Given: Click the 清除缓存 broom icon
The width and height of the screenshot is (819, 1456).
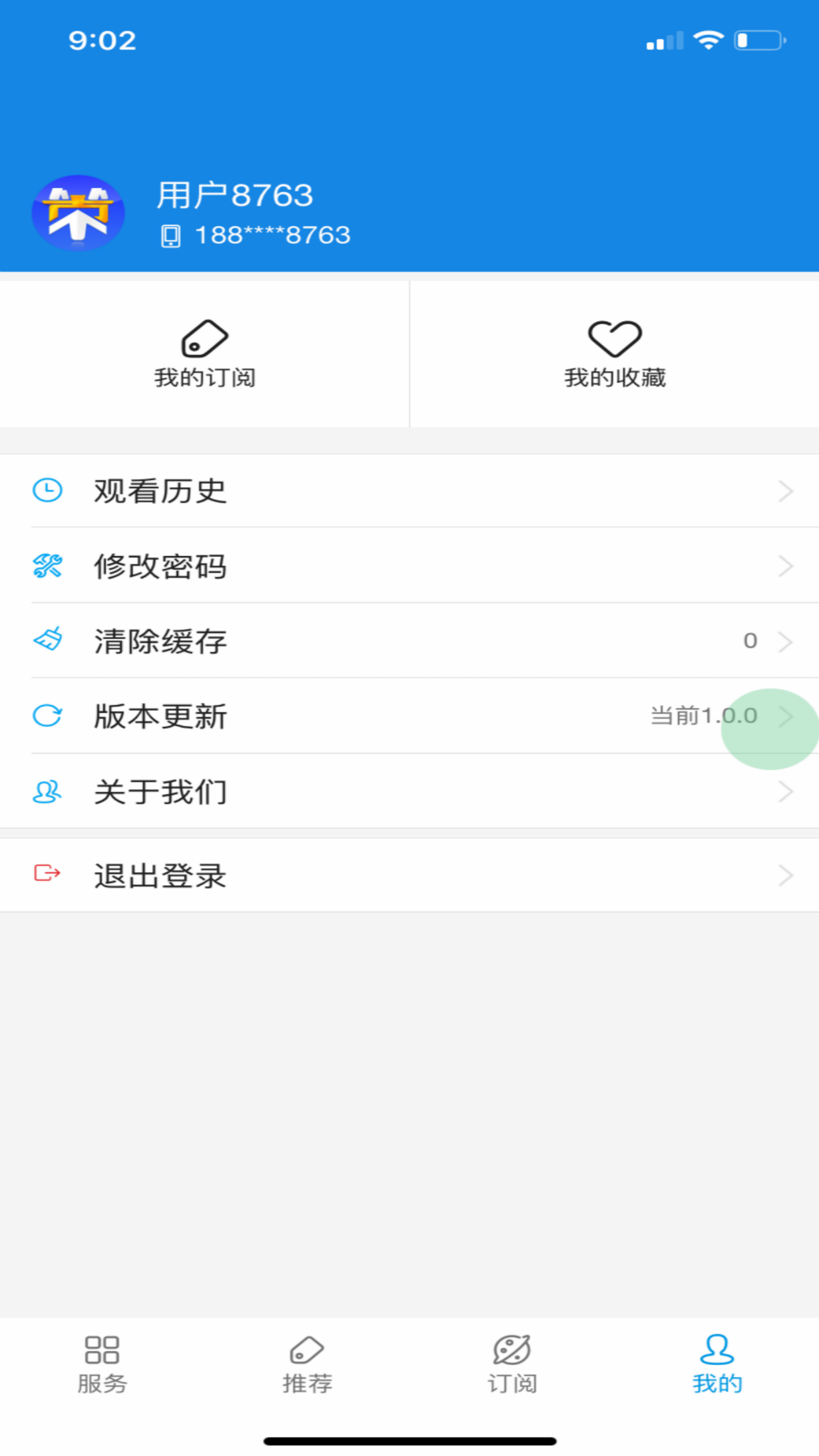Looking at the screenshot, I should coord(46,640).
